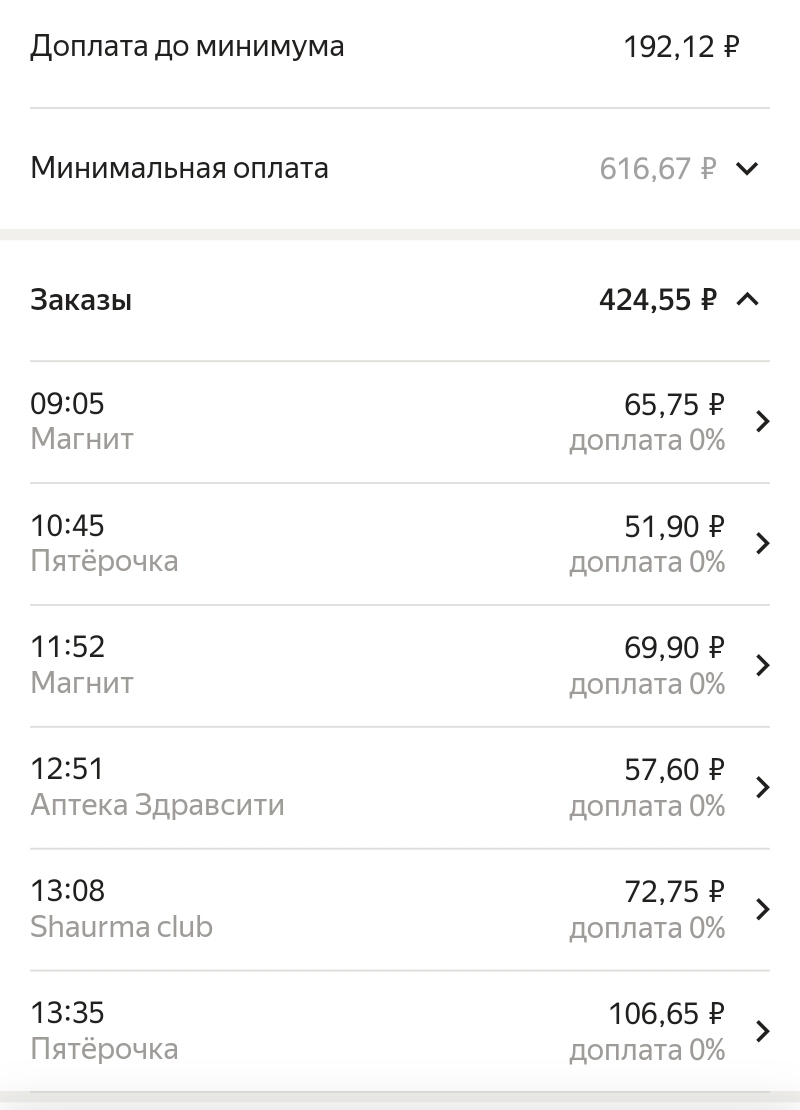View the 11:52 Магнит order details
Viewport: 800px width, 1110px height.
tap(400, 666)
